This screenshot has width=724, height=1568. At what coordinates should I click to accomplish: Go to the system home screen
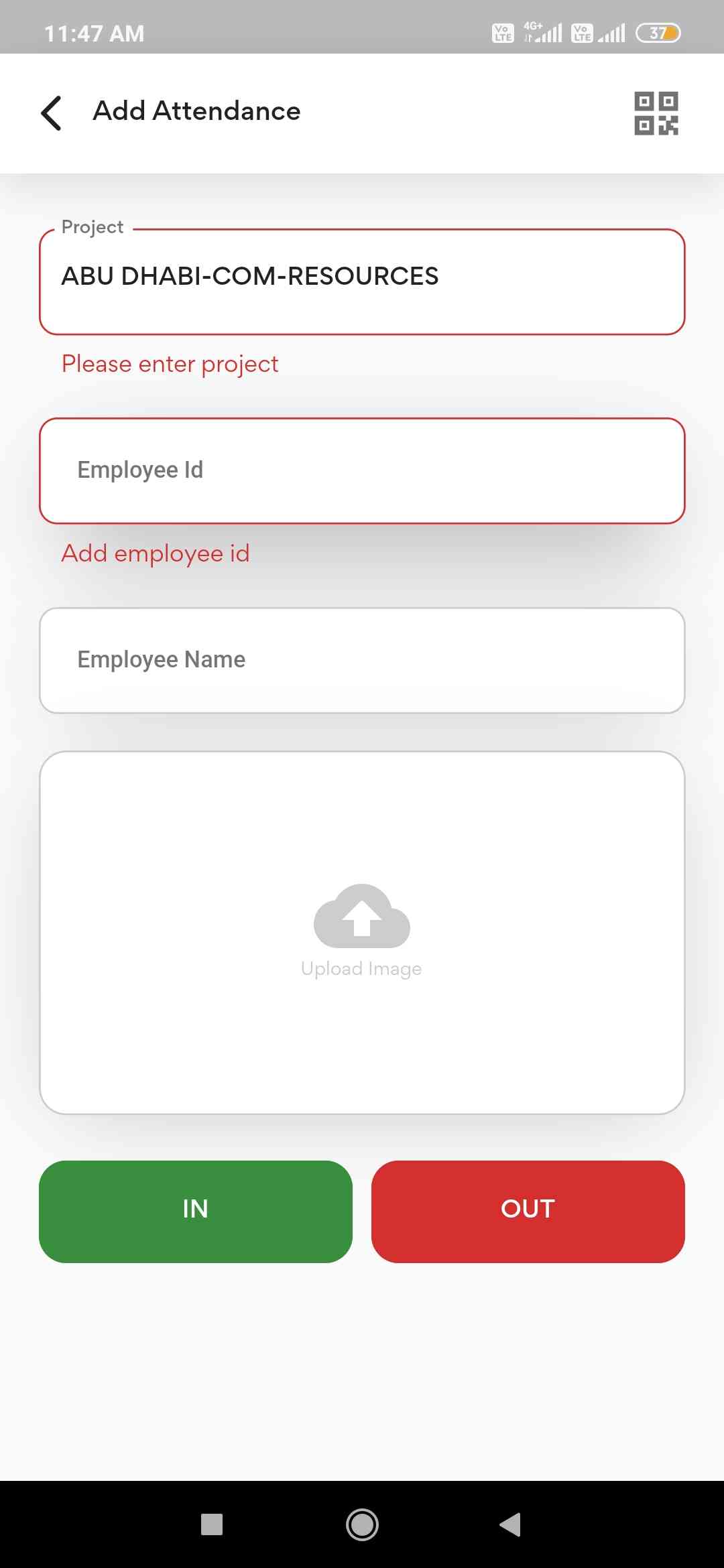[x=362, y=1524]
